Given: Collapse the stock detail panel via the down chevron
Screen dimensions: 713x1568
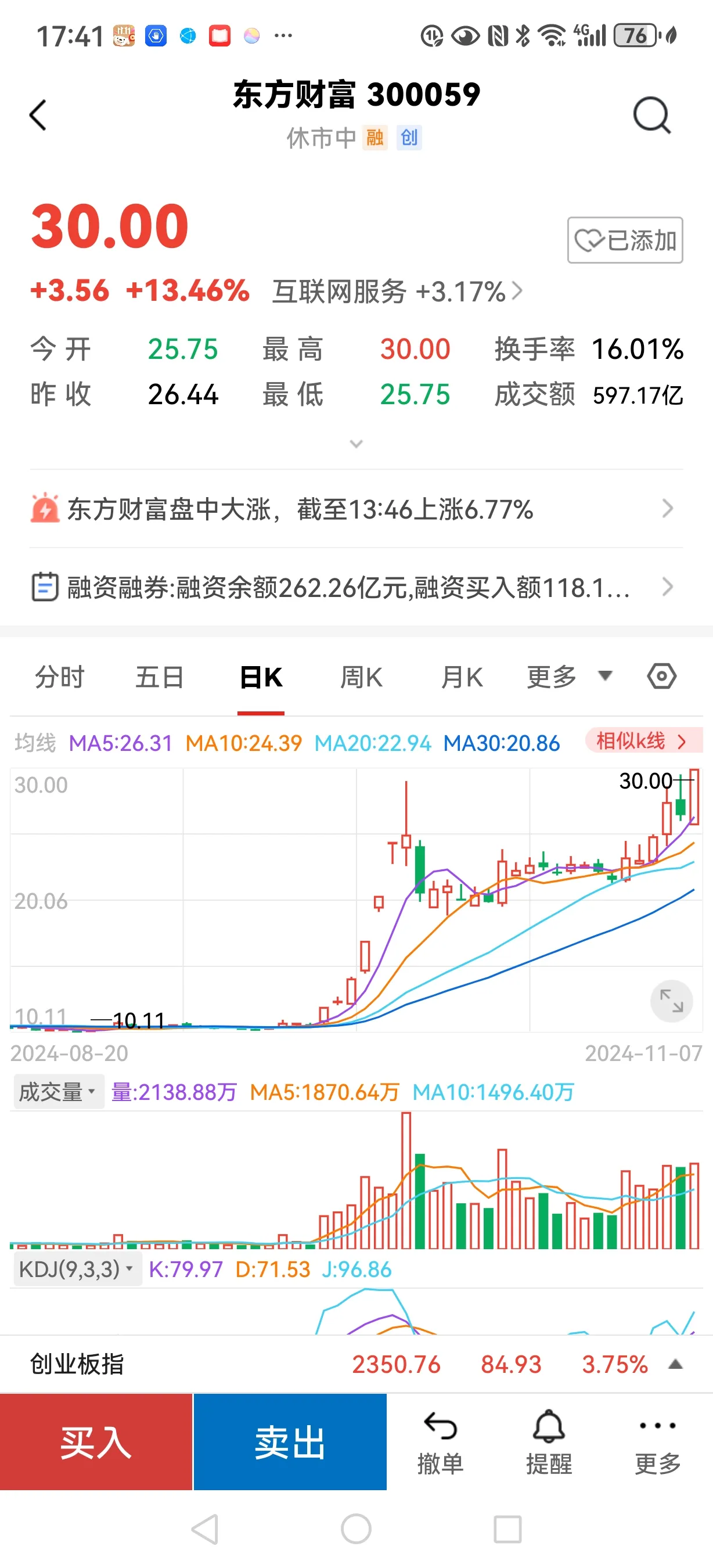Looking at the screenshot, I should 356,444.
